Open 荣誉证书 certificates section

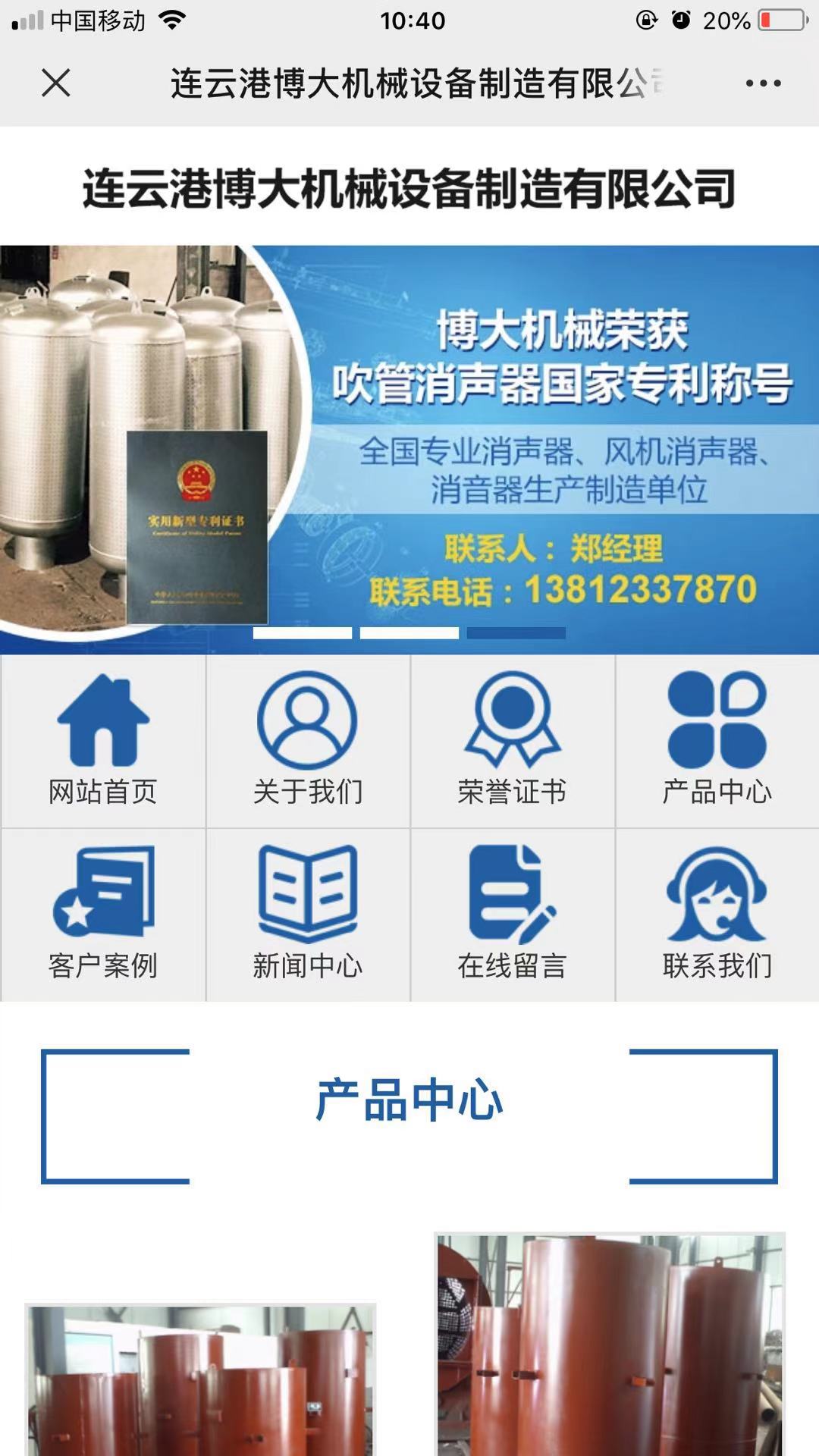[512, 741]
